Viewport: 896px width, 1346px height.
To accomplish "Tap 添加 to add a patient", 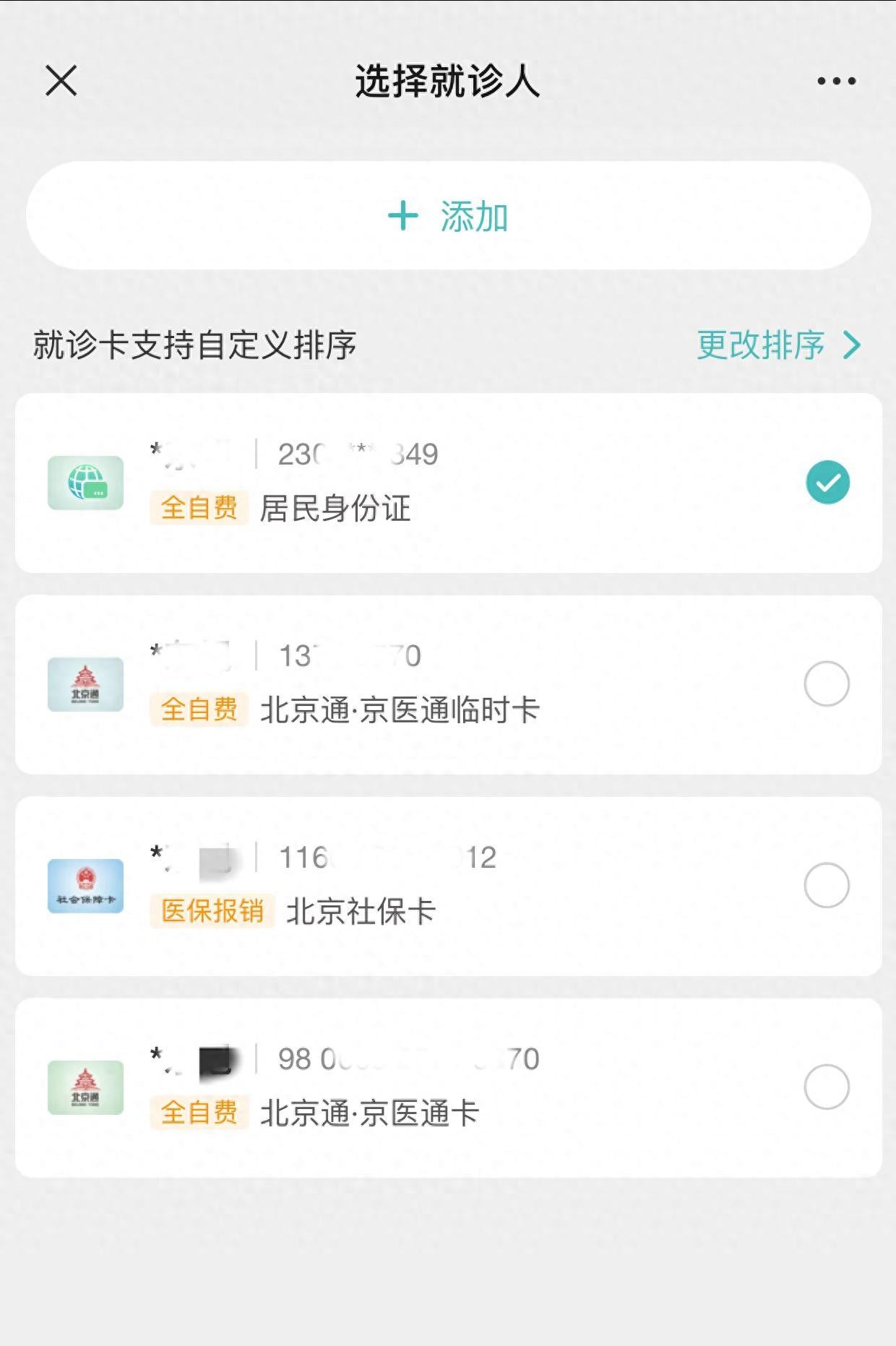I will (448, 216).
